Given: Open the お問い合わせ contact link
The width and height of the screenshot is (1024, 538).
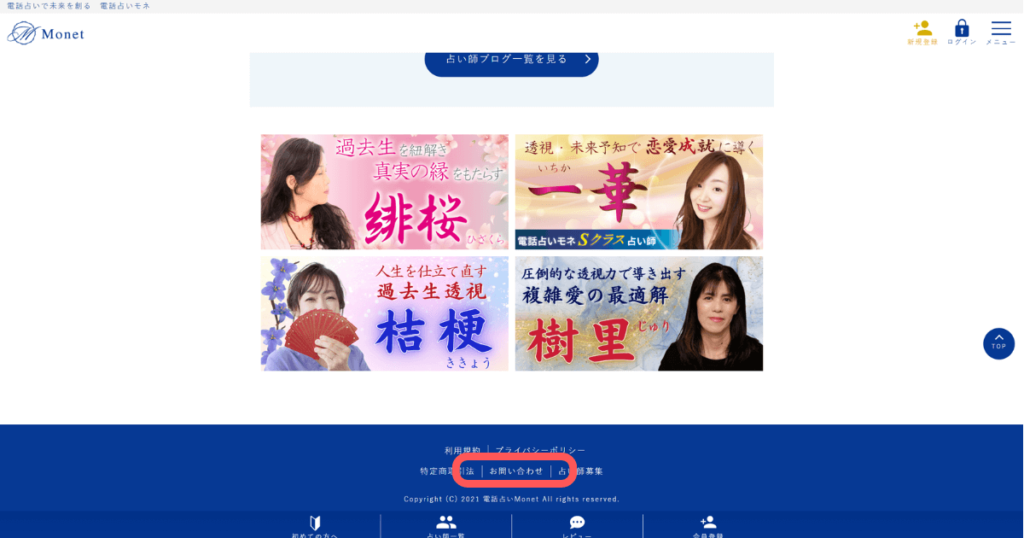Looking at the screenshot, I should [516, 471].
